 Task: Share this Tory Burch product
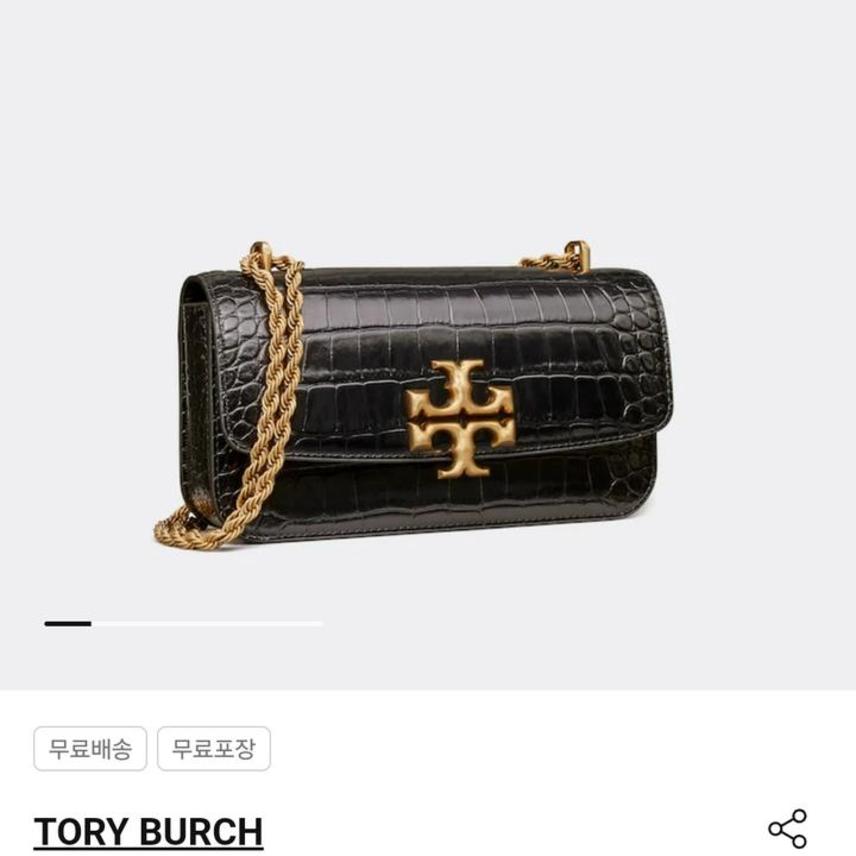(x=787, y=829)
